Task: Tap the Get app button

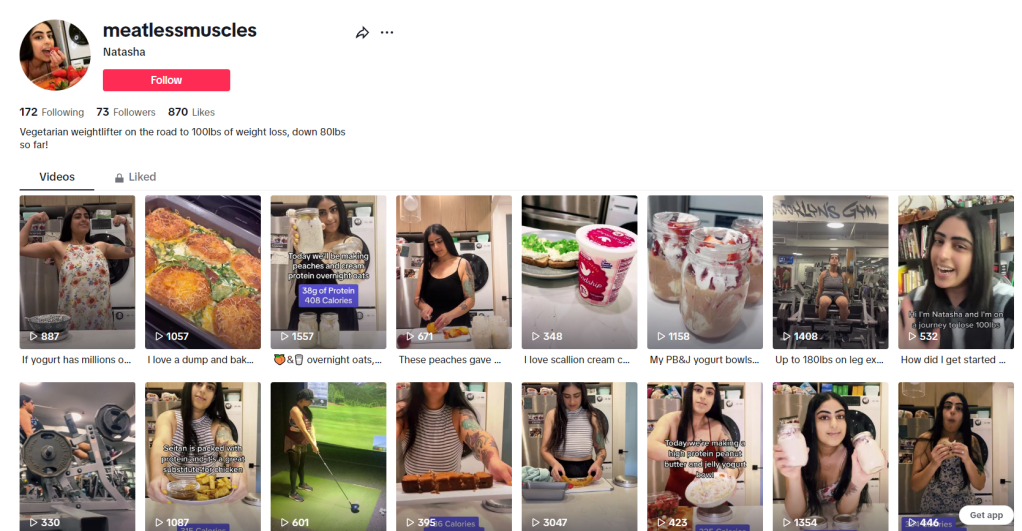Action: click(986, 515)
